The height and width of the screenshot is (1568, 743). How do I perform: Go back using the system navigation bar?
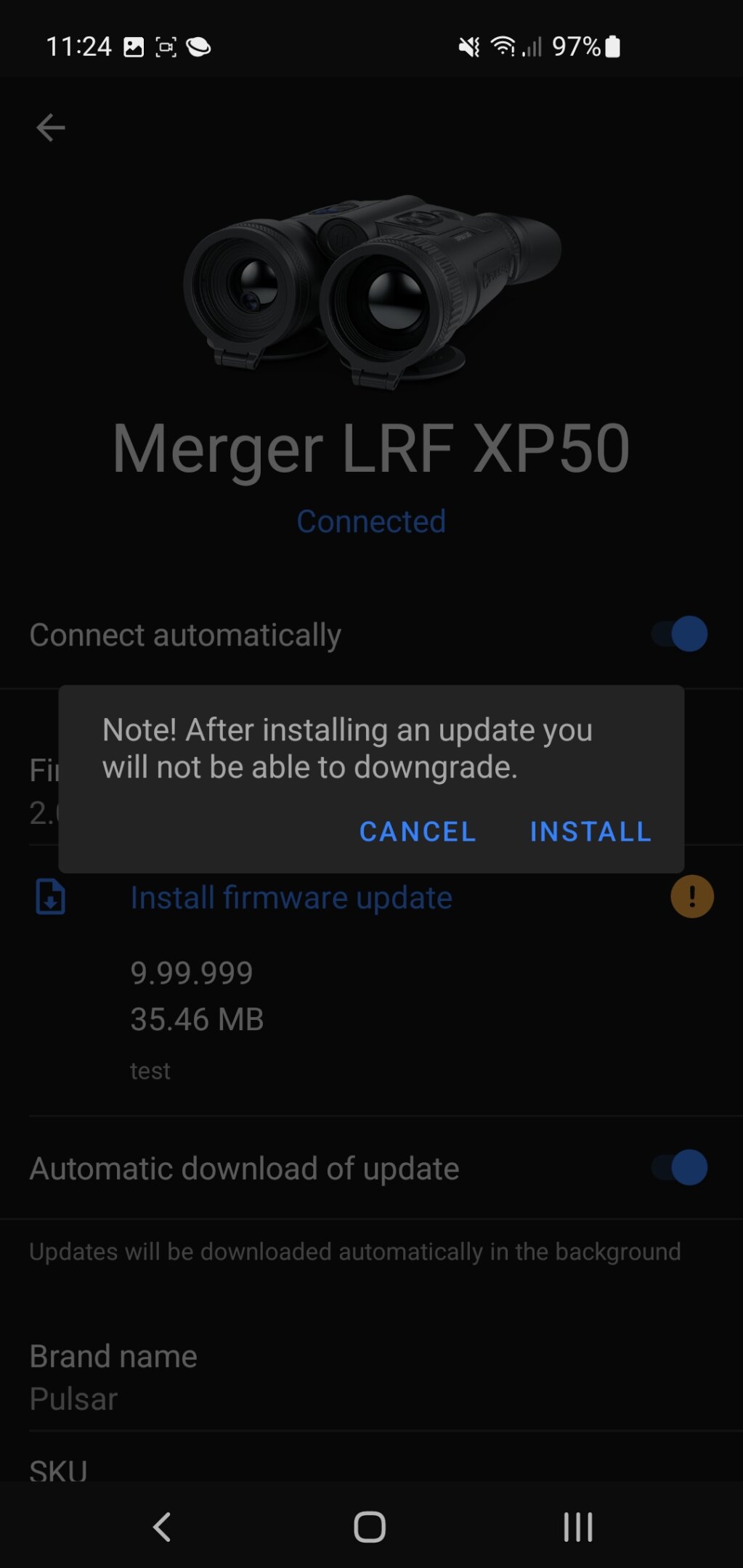(162, 1527)
